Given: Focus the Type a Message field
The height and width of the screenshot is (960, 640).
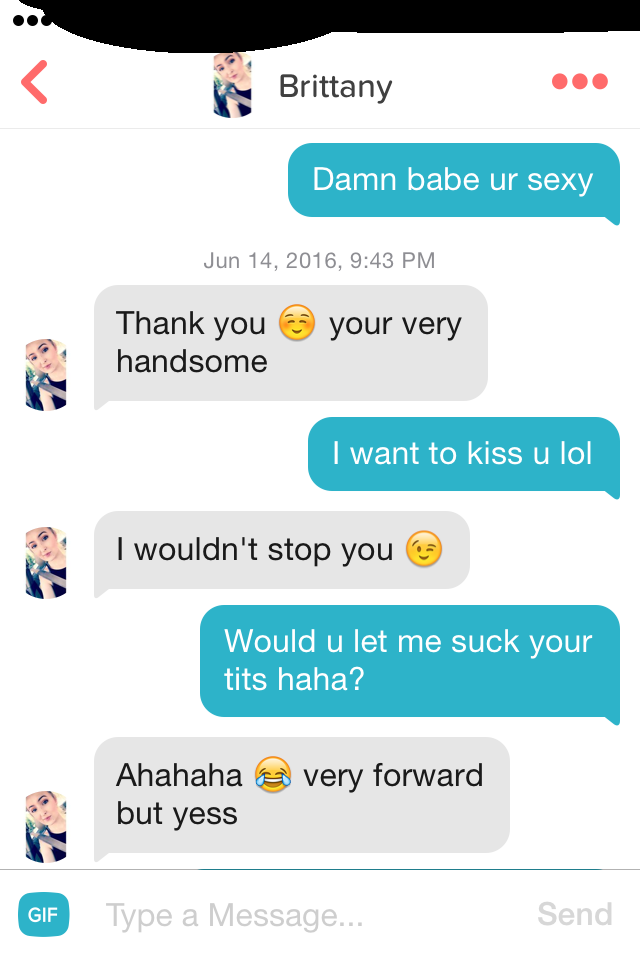Looking at the screenshot, I should (x=300, y=914).
